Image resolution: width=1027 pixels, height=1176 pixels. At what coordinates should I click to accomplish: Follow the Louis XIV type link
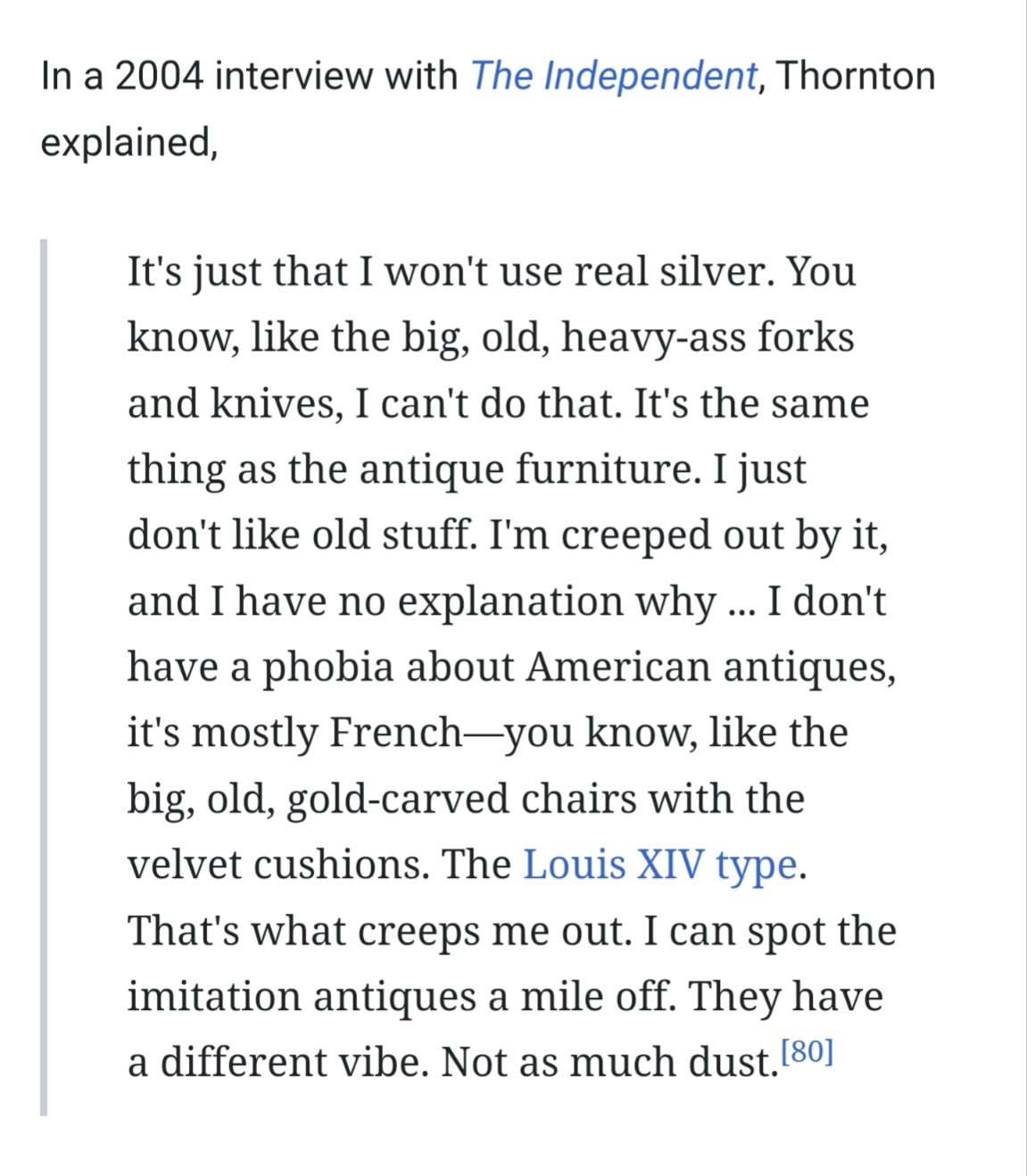click(659, 865)
